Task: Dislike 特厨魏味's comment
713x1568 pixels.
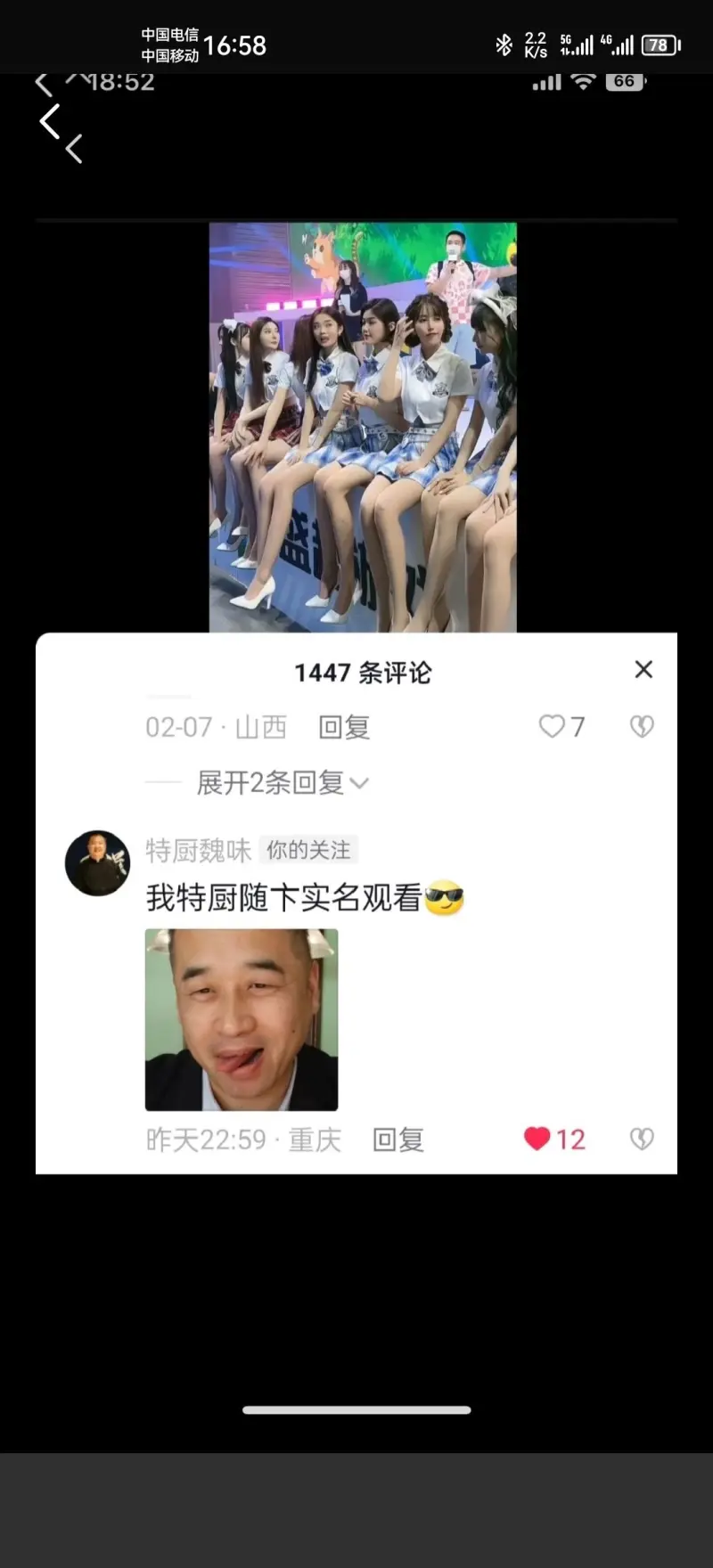Action: coord(642,1139)
